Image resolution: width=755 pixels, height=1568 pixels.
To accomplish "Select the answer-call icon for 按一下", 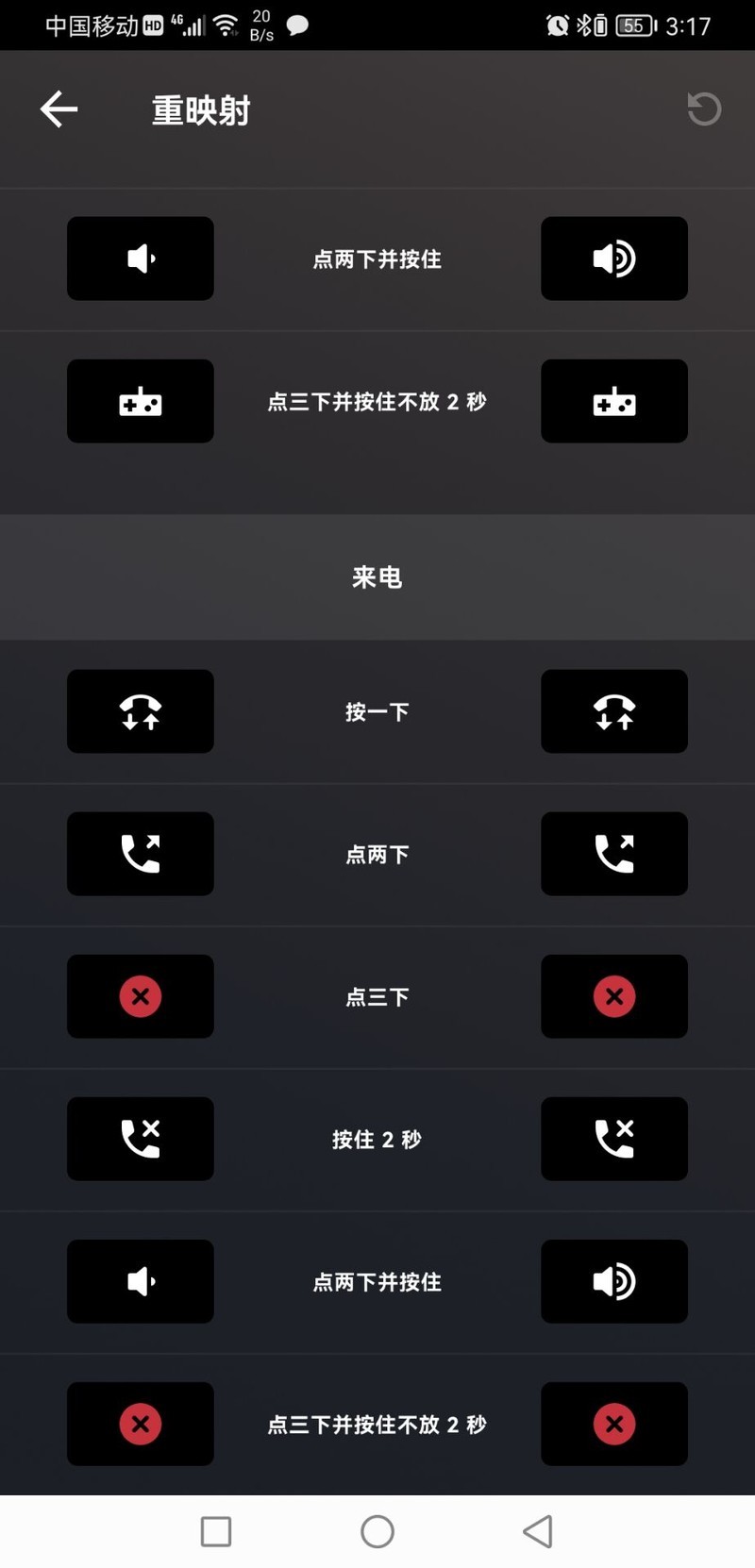I will click(140, 712).
